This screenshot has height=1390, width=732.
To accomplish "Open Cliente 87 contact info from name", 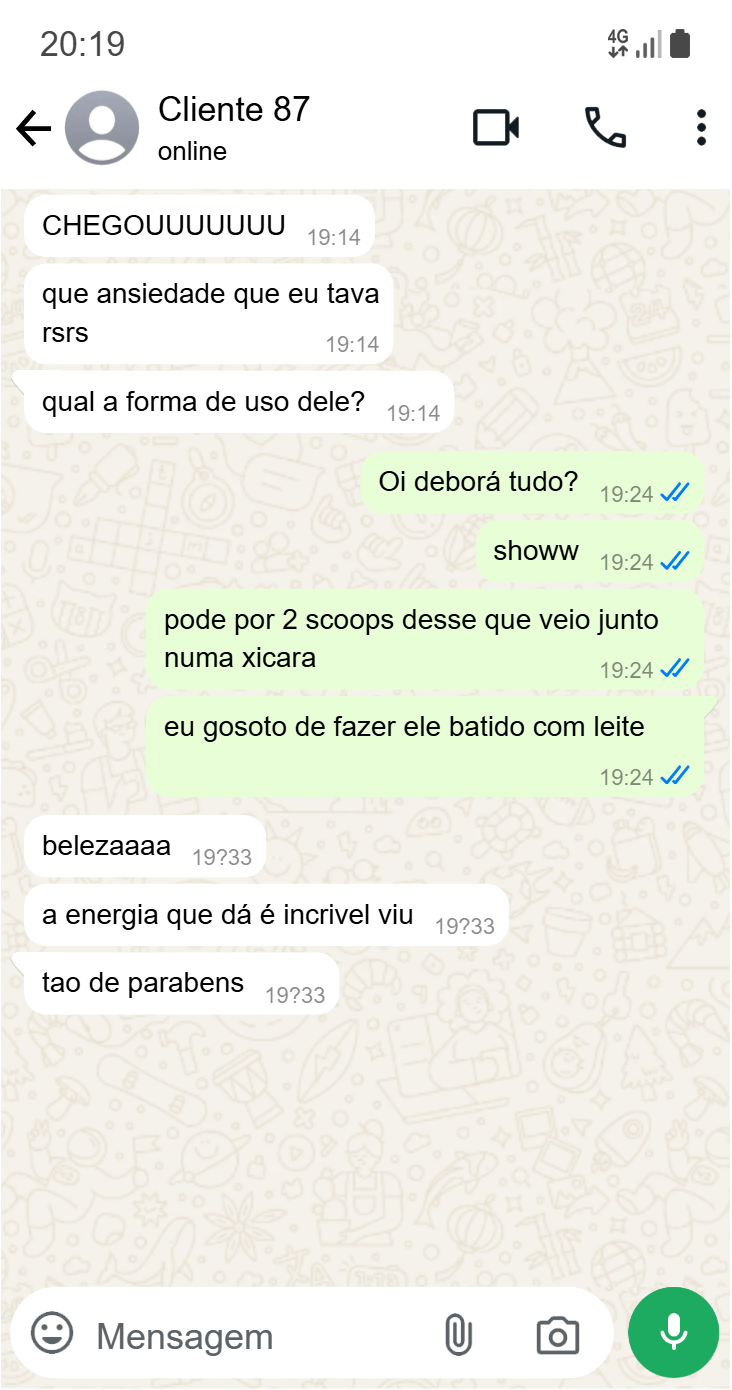I will tap(234, 109).
